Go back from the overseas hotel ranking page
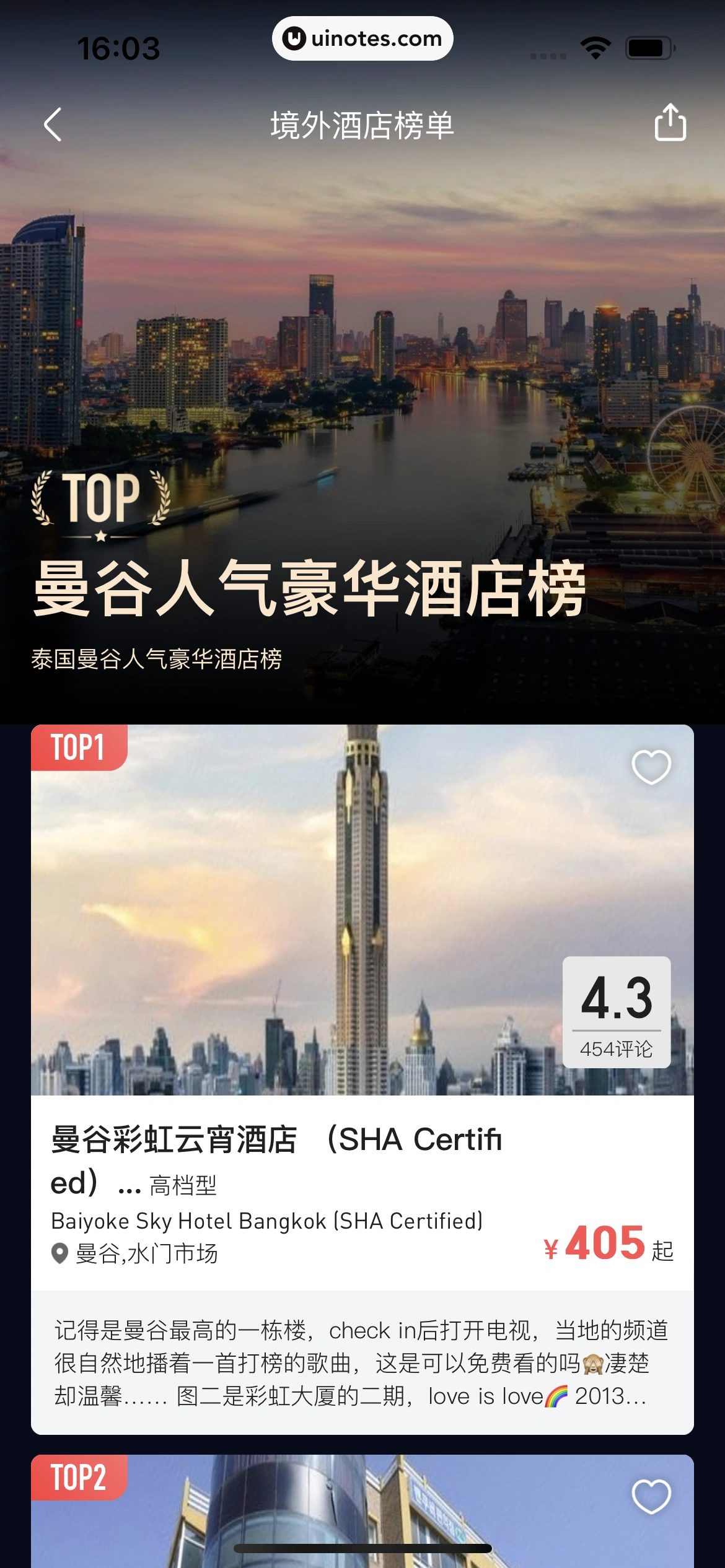Image resolution: width=725 pixels, height=1568 pixels. tap(53, 124)
